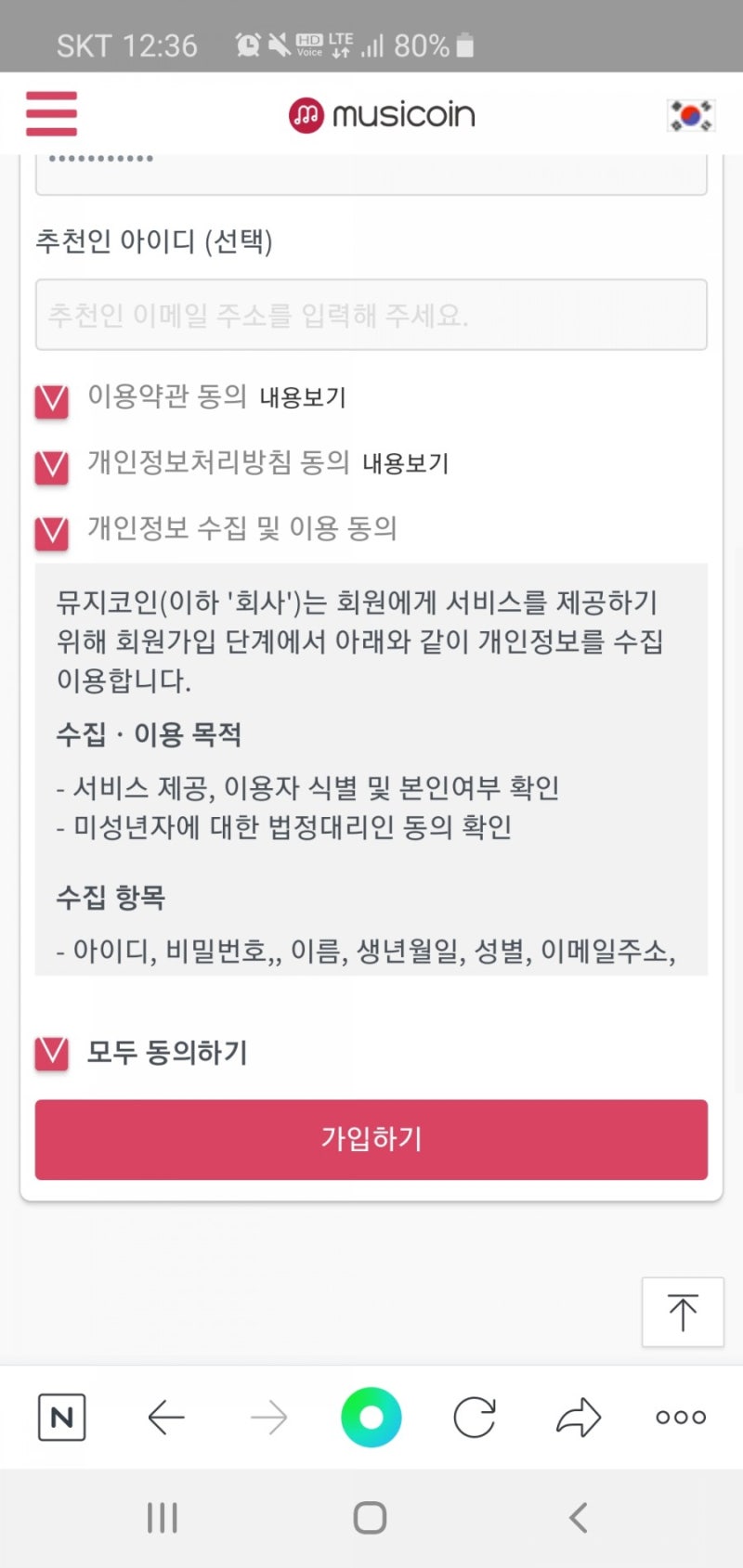743x1568 pixels.
Task: Go back using the browser back arrow
Action: point(165,1417)
